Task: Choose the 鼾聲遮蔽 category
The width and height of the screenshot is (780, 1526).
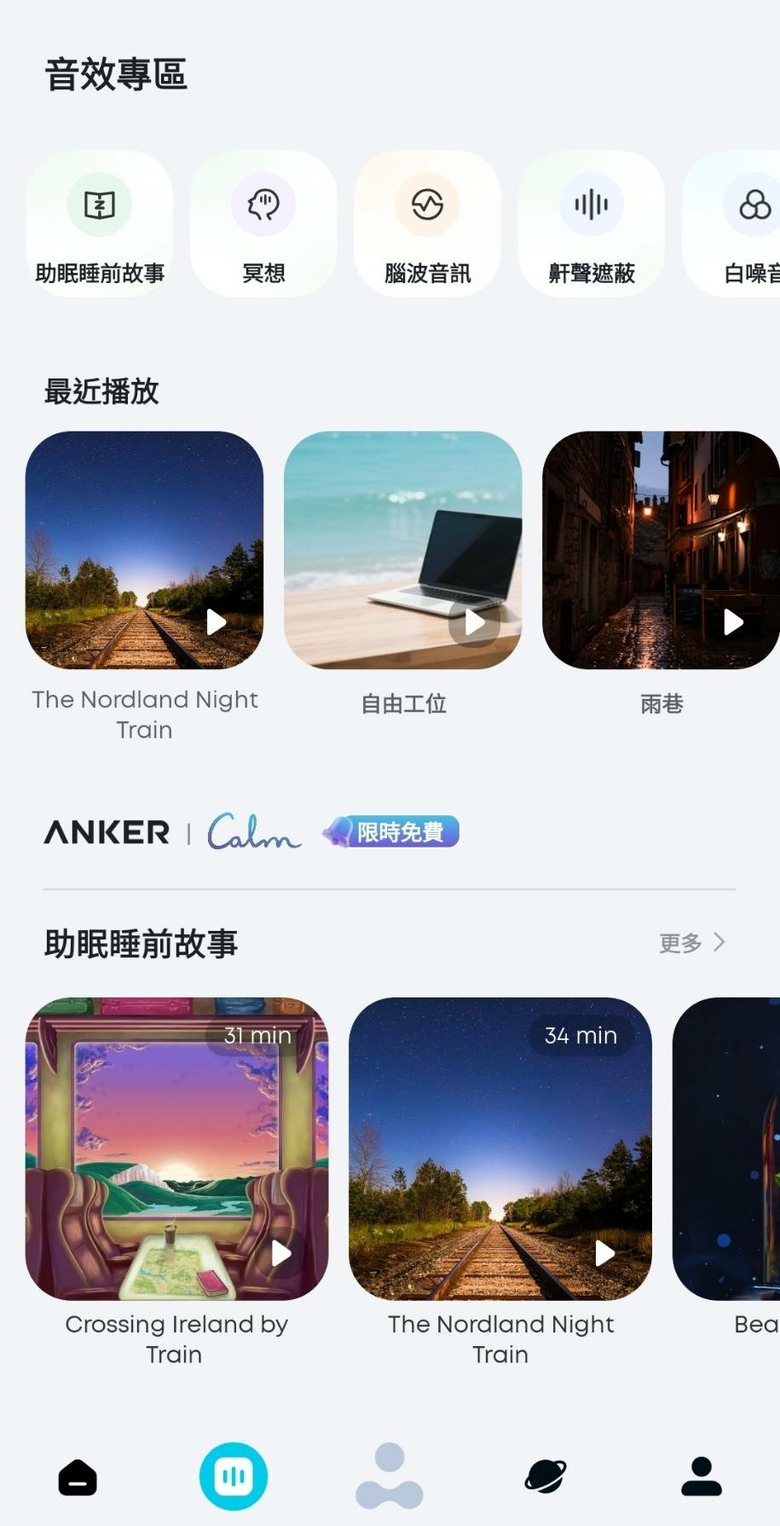Action: tap(591, 224)
